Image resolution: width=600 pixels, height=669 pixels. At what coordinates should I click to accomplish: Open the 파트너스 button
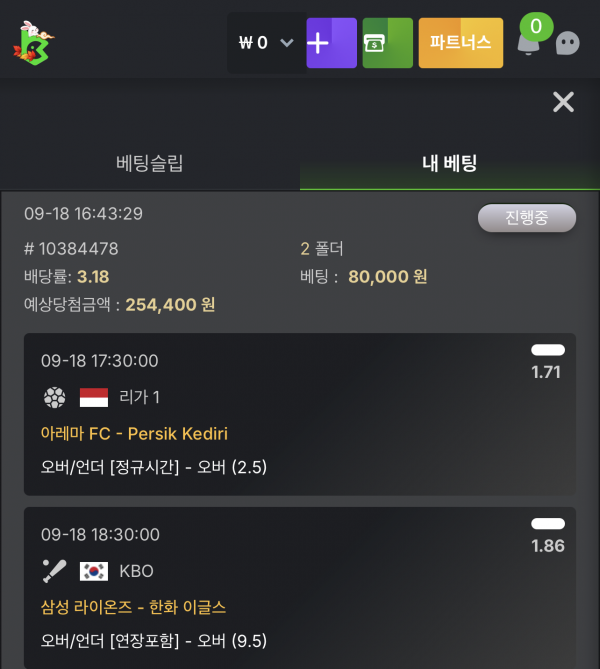[460, 43]
